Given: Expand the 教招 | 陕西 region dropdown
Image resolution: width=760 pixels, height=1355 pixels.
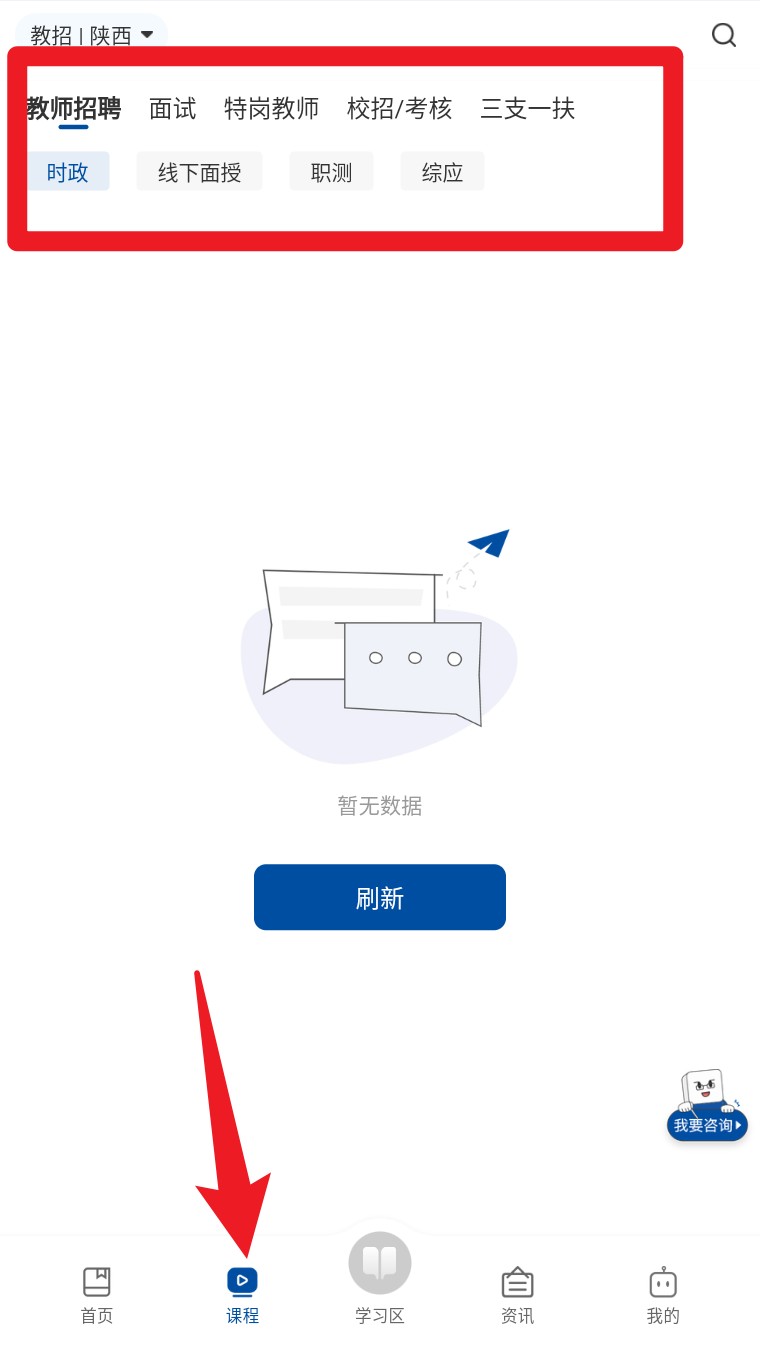Looking at the screenshot, I should click(x=92, y=36).
